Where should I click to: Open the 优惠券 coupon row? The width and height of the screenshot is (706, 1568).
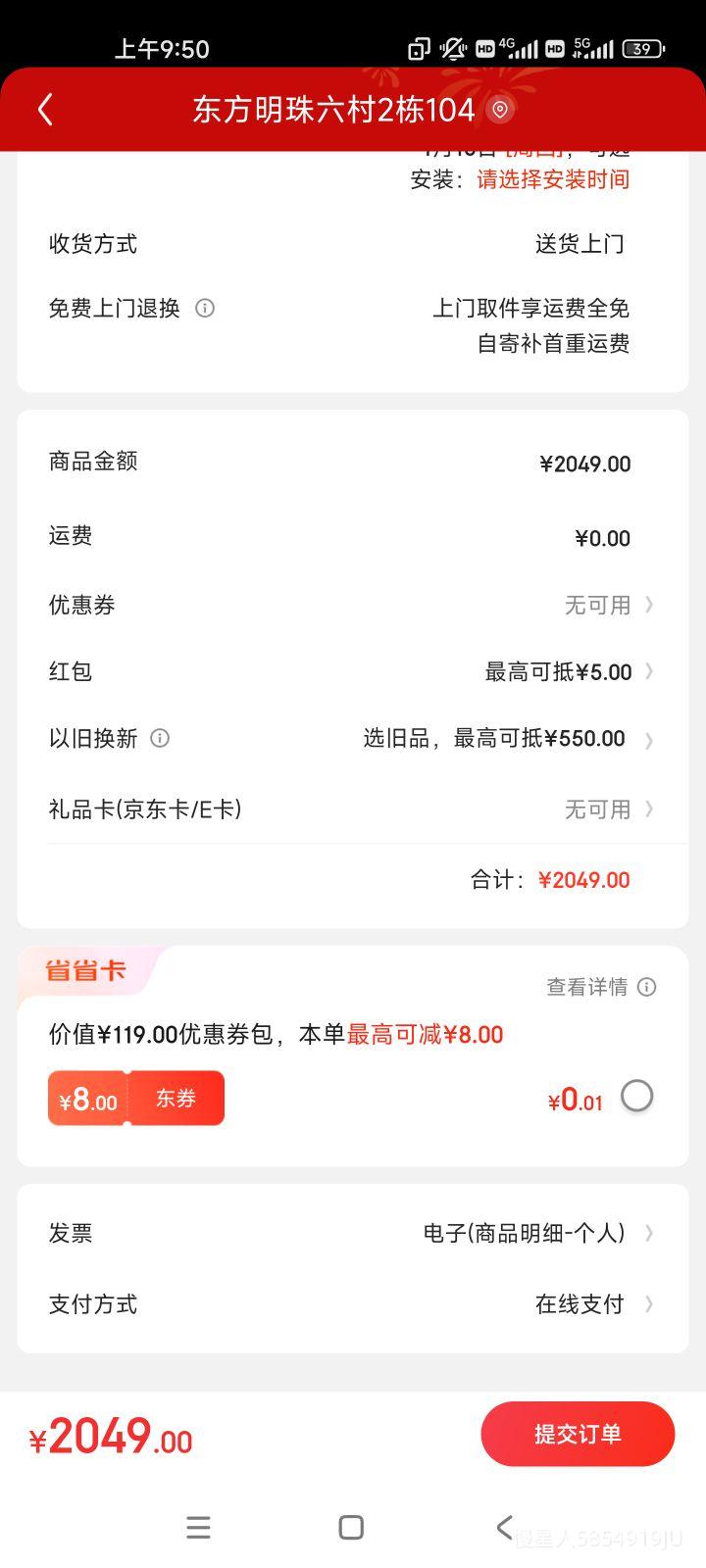pos(353,605)
